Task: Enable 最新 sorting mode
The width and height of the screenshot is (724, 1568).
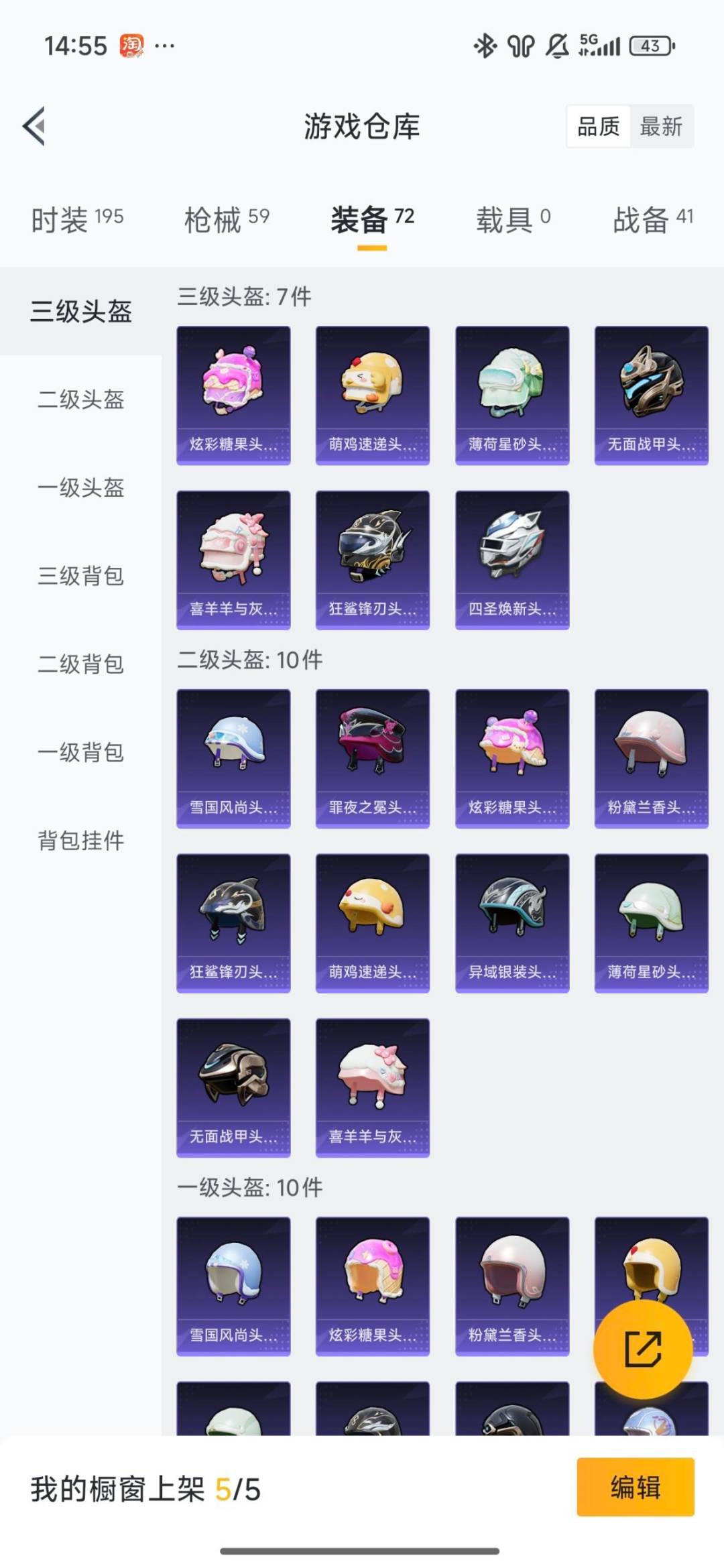Action: [661, 127]
